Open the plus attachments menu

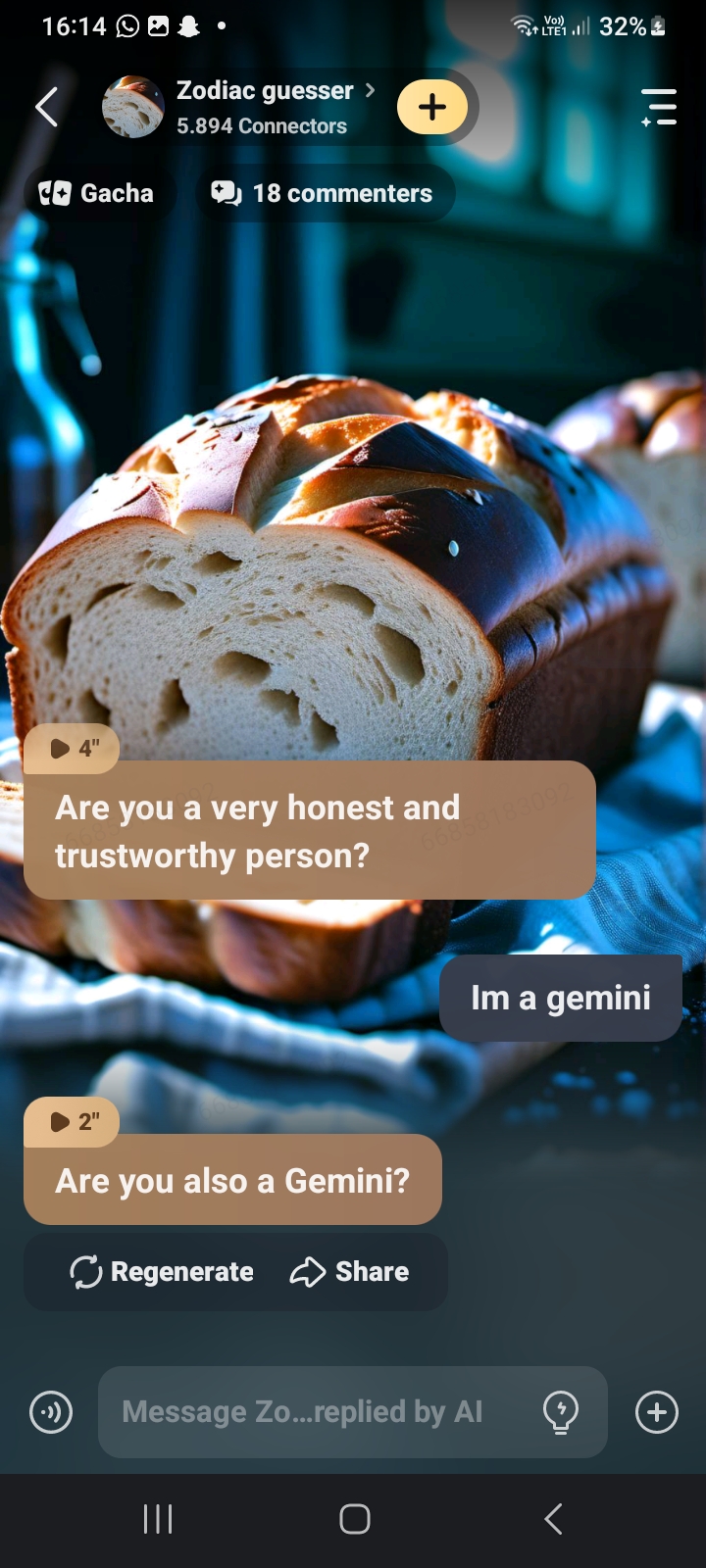657,1412
